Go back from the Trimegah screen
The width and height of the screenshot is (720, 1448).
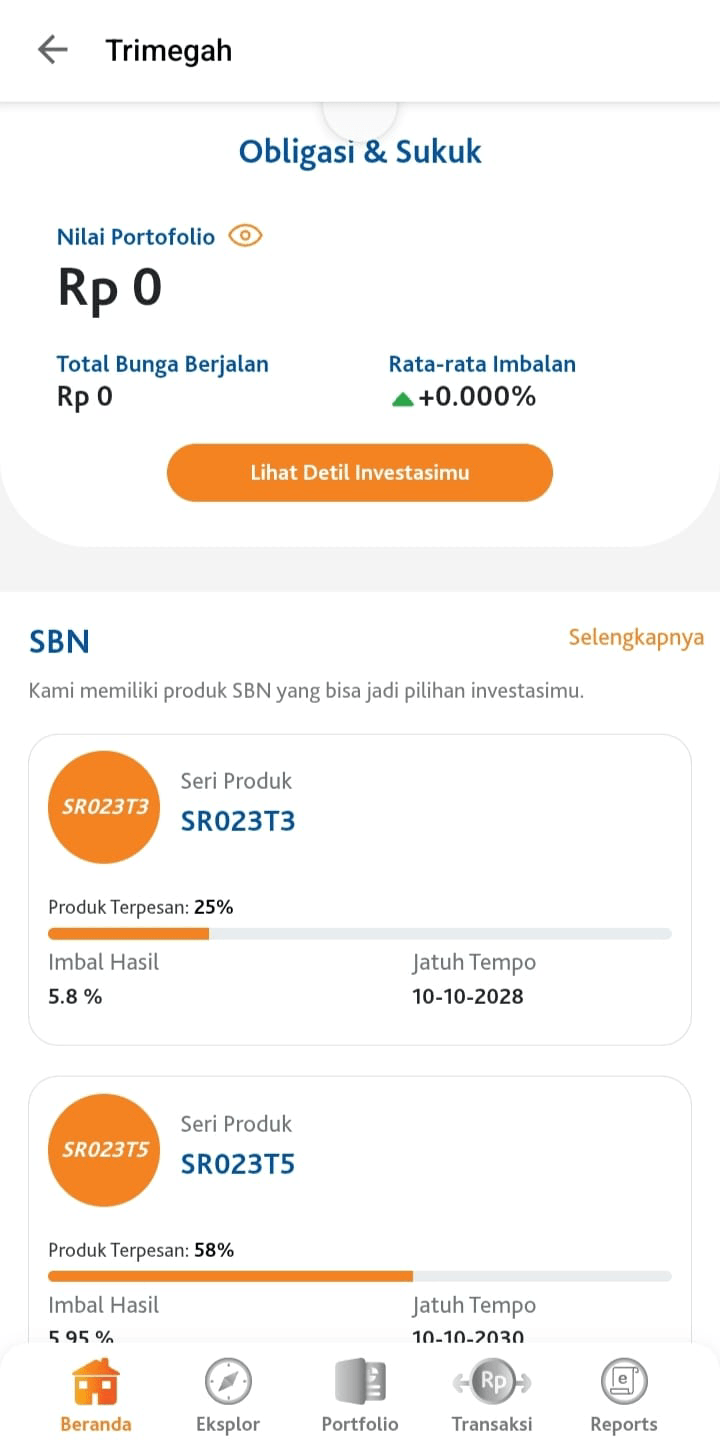click(52, 50)
